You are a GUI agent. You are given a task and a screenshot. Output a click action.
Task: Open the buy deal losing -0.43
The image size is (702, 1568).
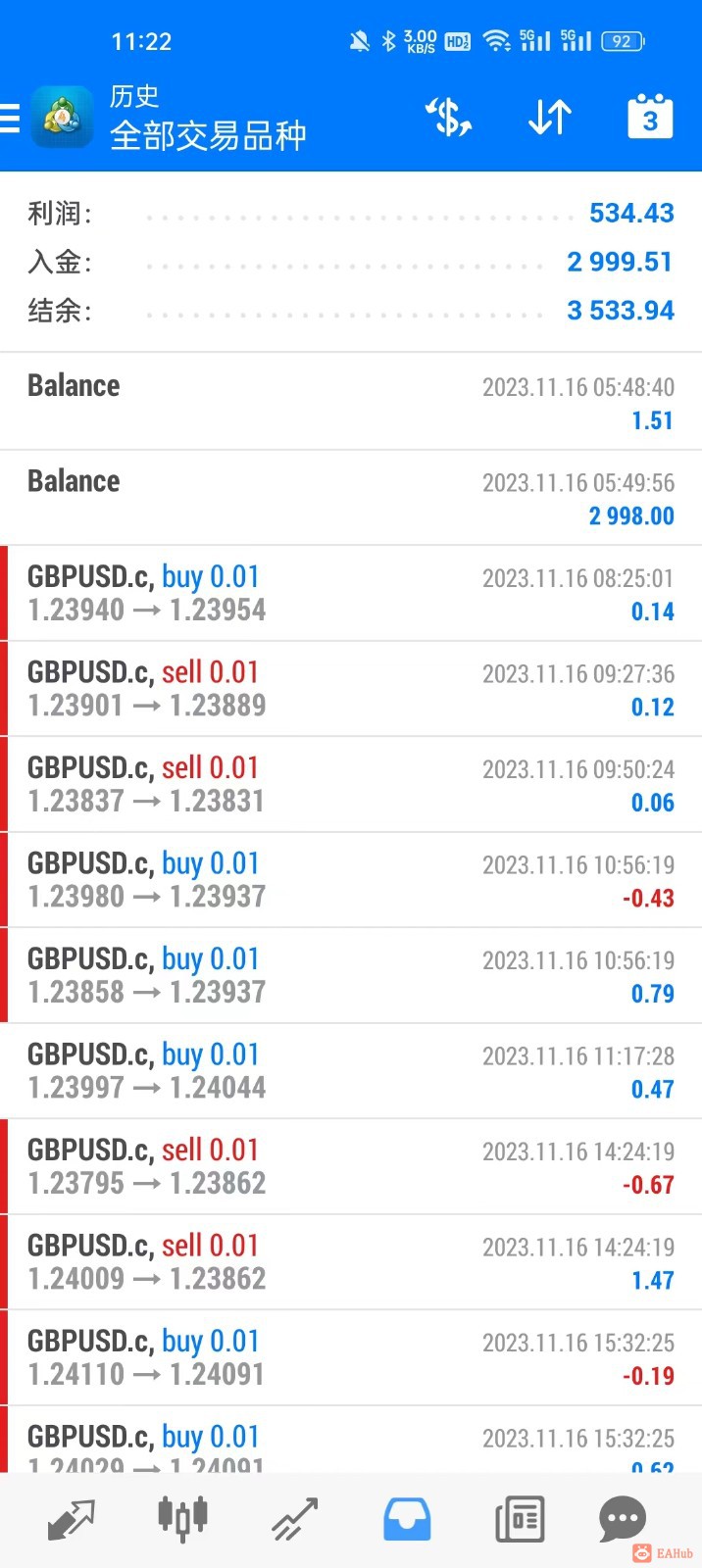[351, 879]
